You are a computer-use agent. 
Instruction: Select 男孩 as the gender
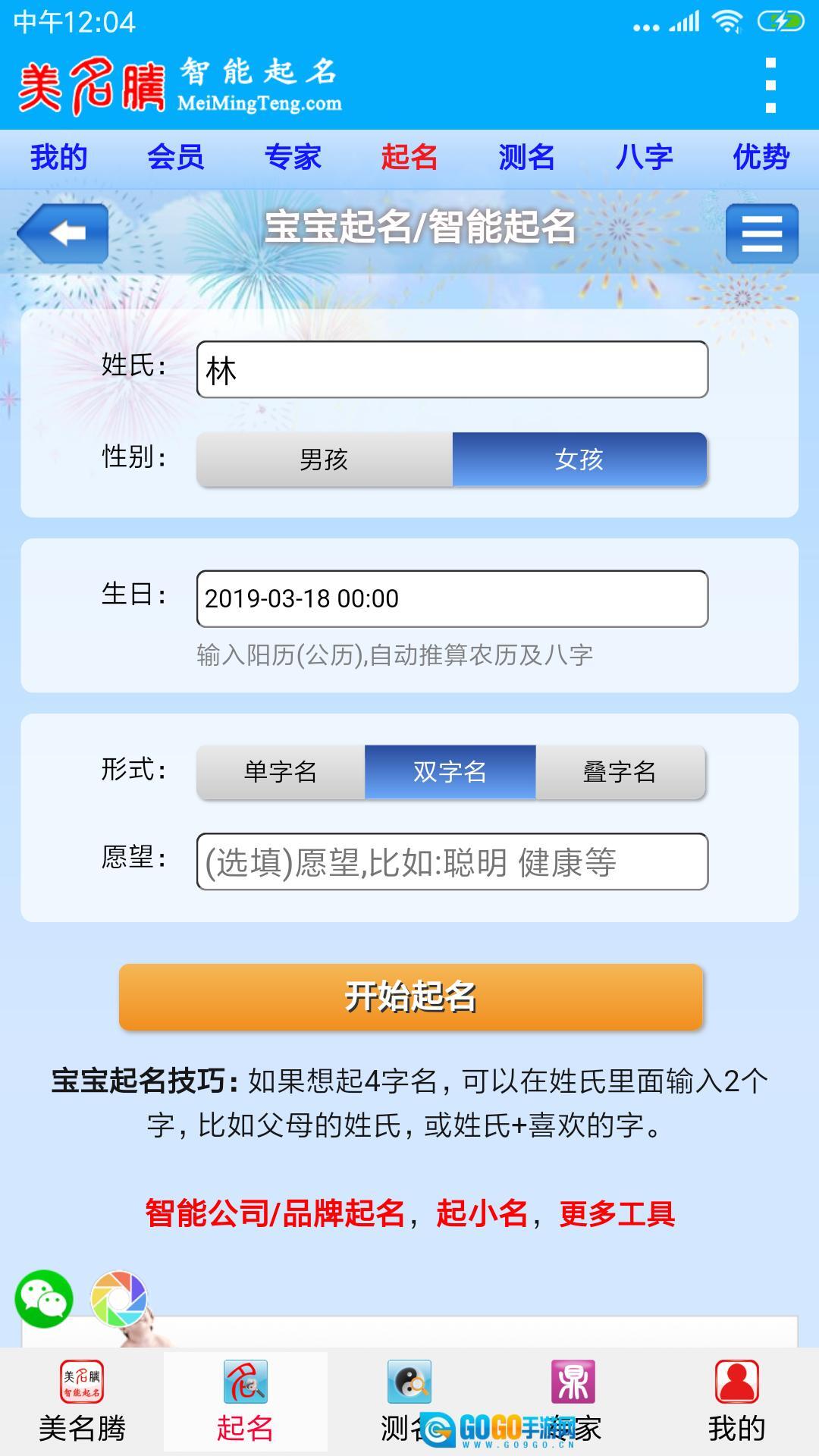click(325, 460)
